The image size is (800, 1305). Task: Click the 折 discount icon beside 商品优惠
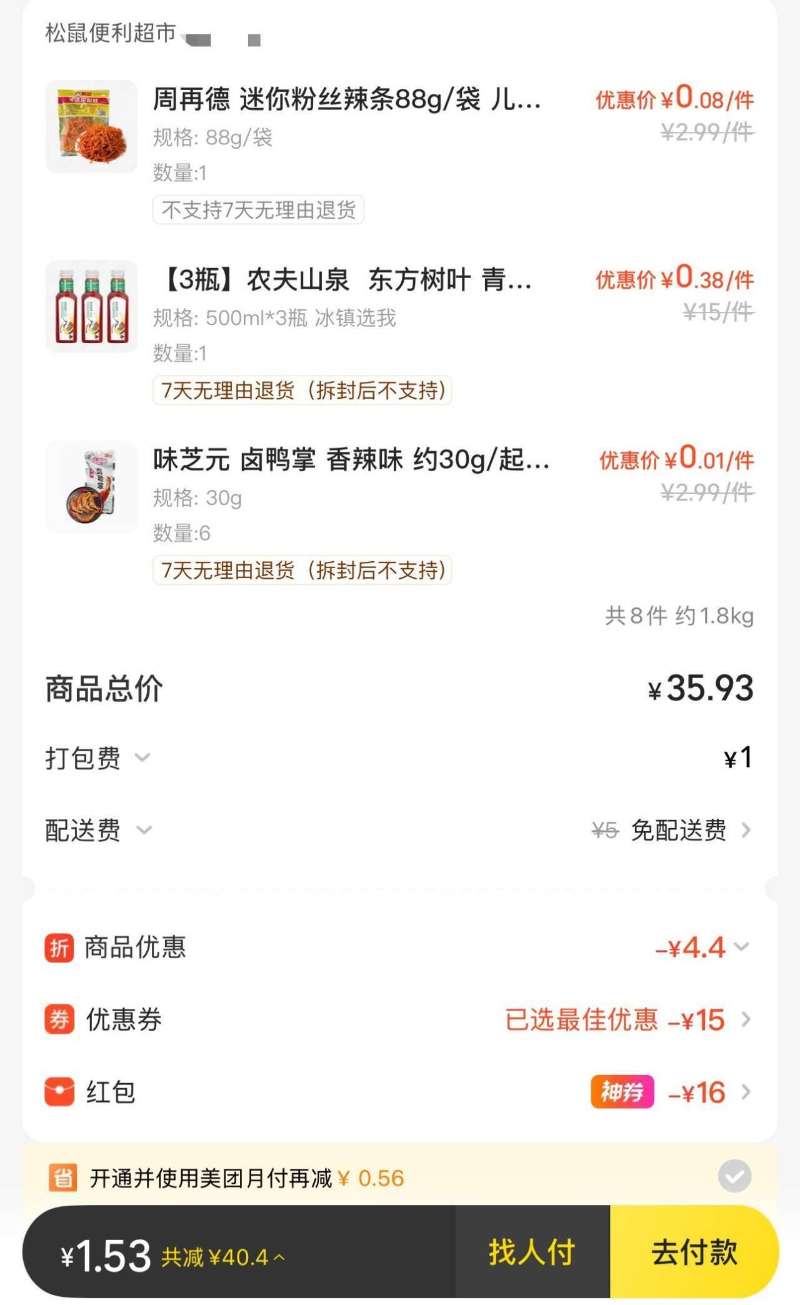click(60, 947)
